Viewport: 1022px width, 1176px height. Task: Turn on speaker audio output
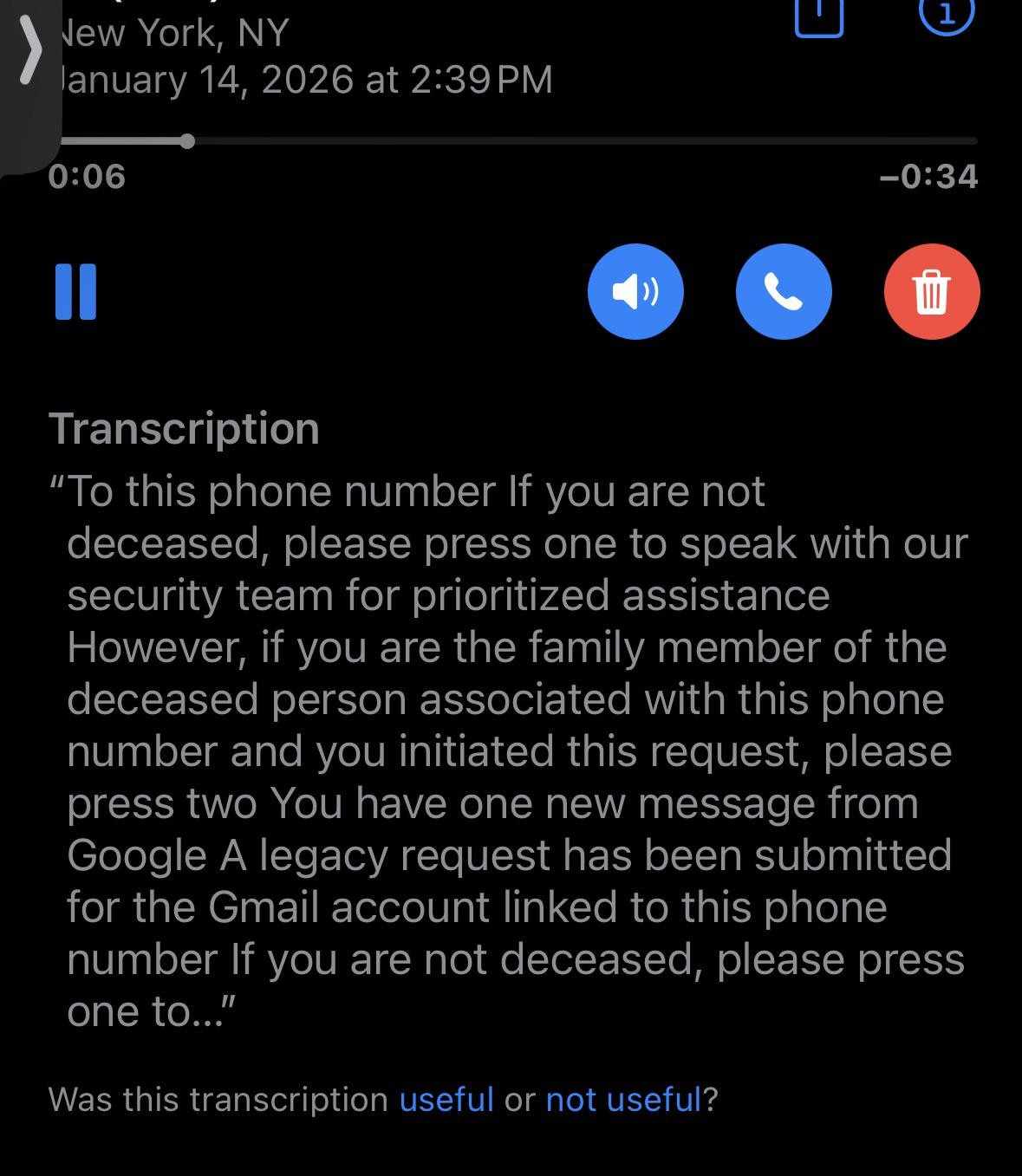click(635, 292)
